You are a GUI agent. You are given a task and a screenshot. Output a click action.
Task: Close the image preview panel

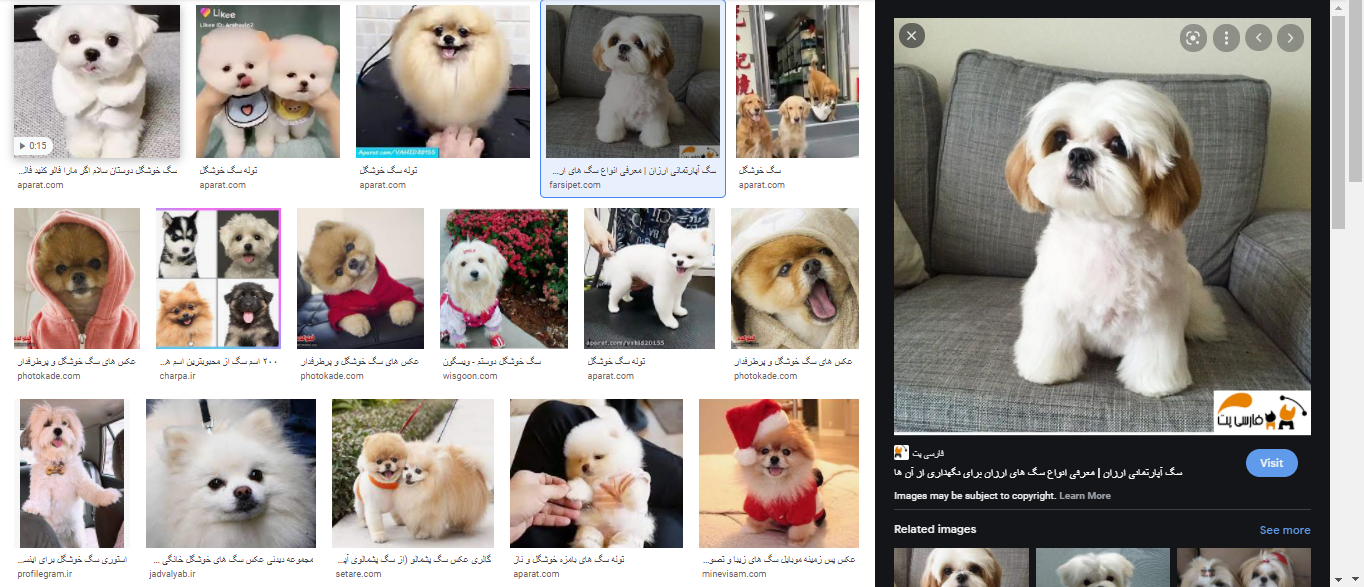coord(911,36)
